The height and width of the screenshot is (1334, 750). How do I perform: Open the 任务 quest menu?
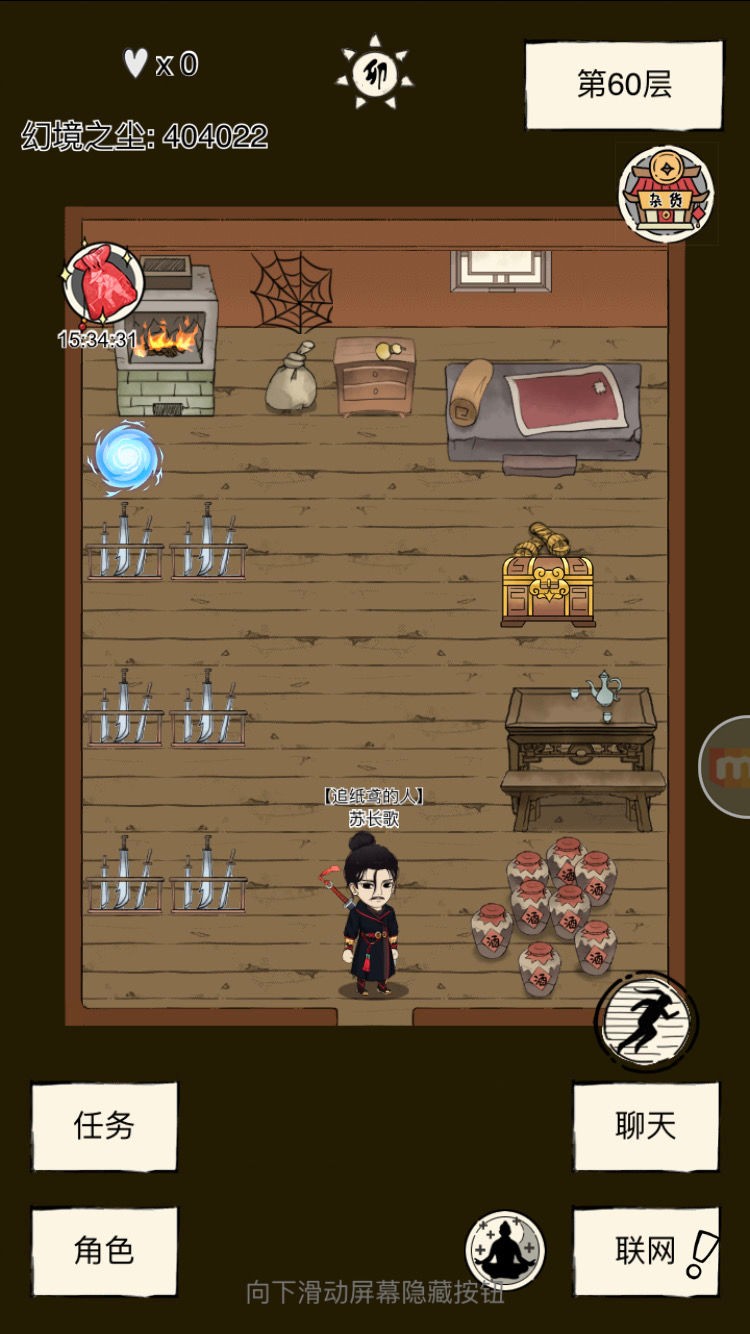click(104, 1126)
